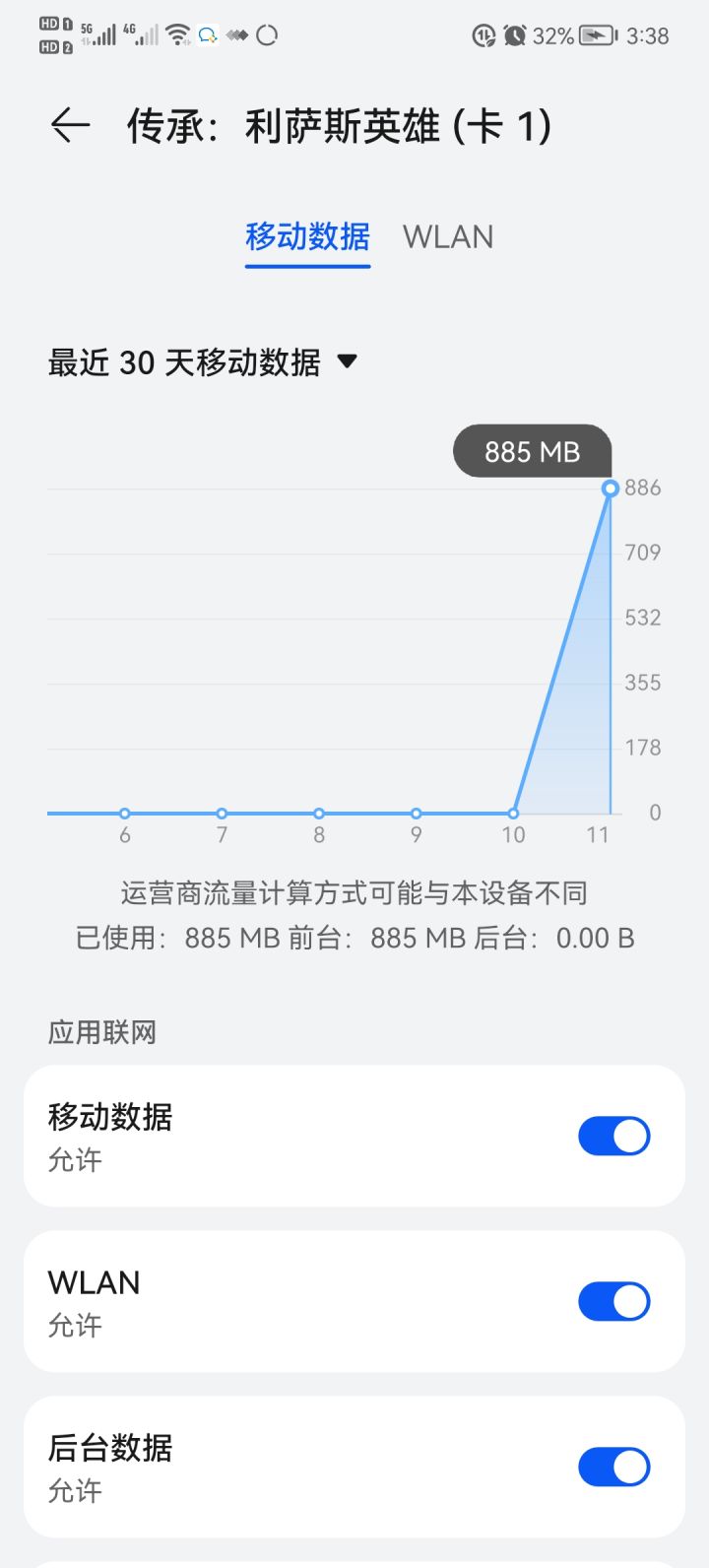The image size is (709, 1568).
Task: Select the peak data point at day 11
Action: point(610,488)
